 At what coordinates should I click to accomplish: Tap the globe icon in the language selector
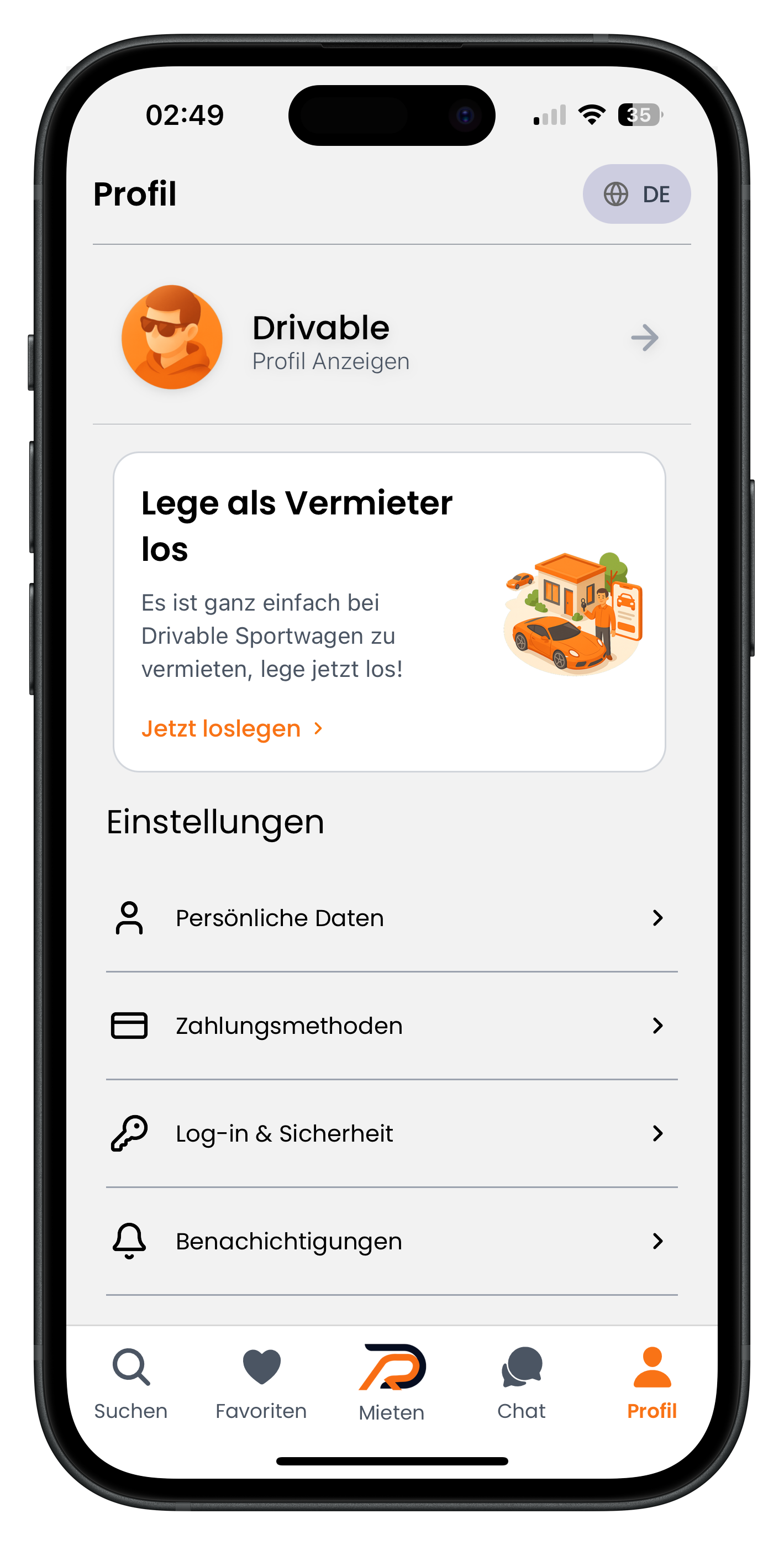(614, 194)
